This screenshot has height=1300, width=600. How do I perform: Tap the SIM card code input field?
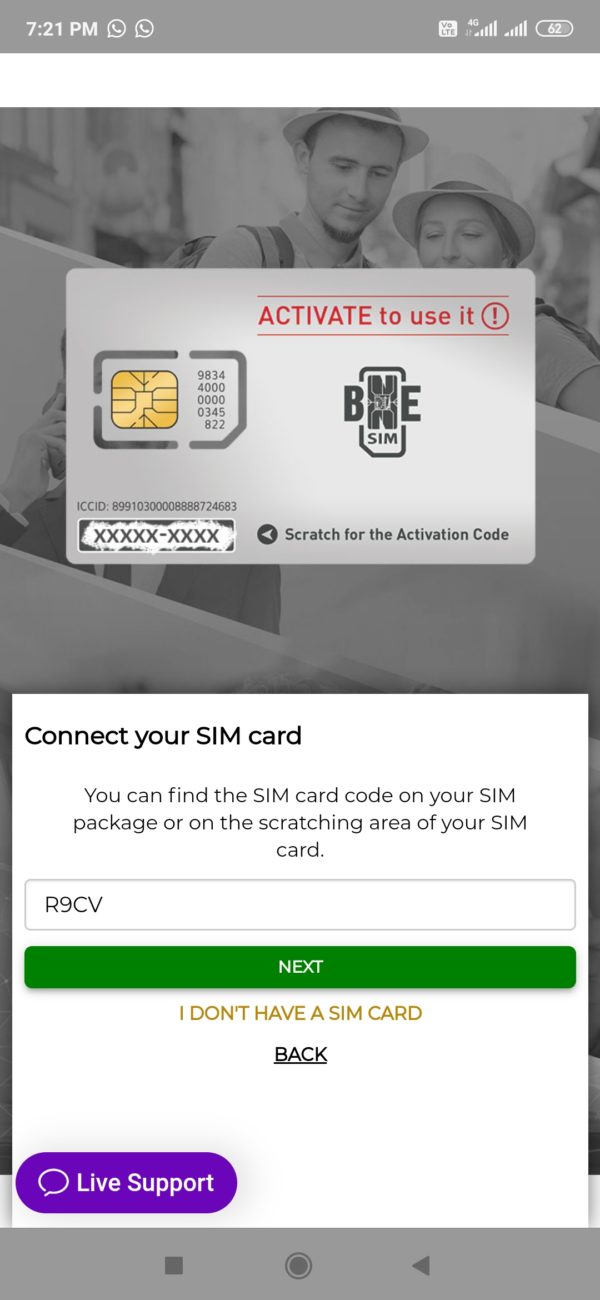[x=300, y=905]
